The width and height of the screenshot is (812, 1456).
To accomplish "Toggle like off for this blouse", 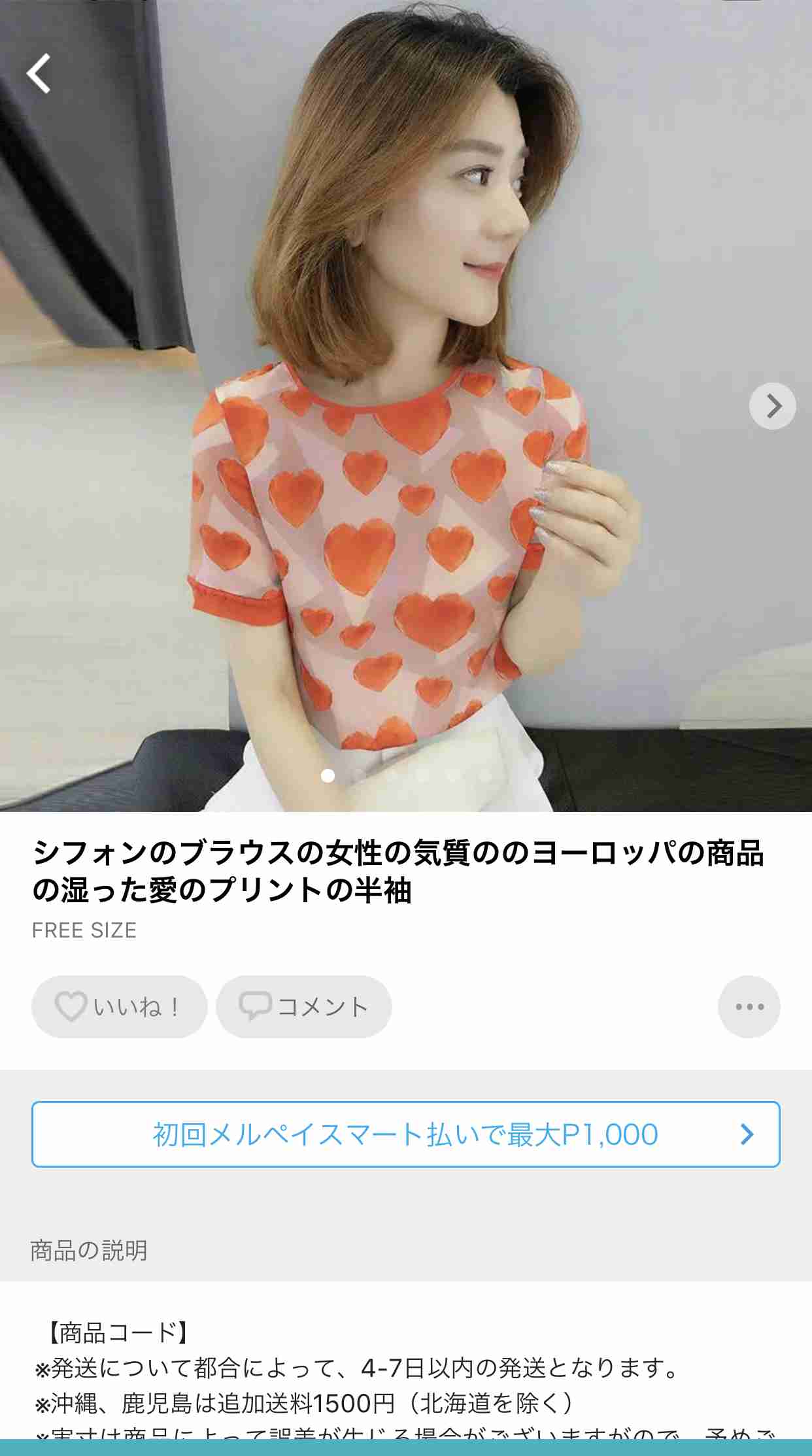I will [120, 1007].
